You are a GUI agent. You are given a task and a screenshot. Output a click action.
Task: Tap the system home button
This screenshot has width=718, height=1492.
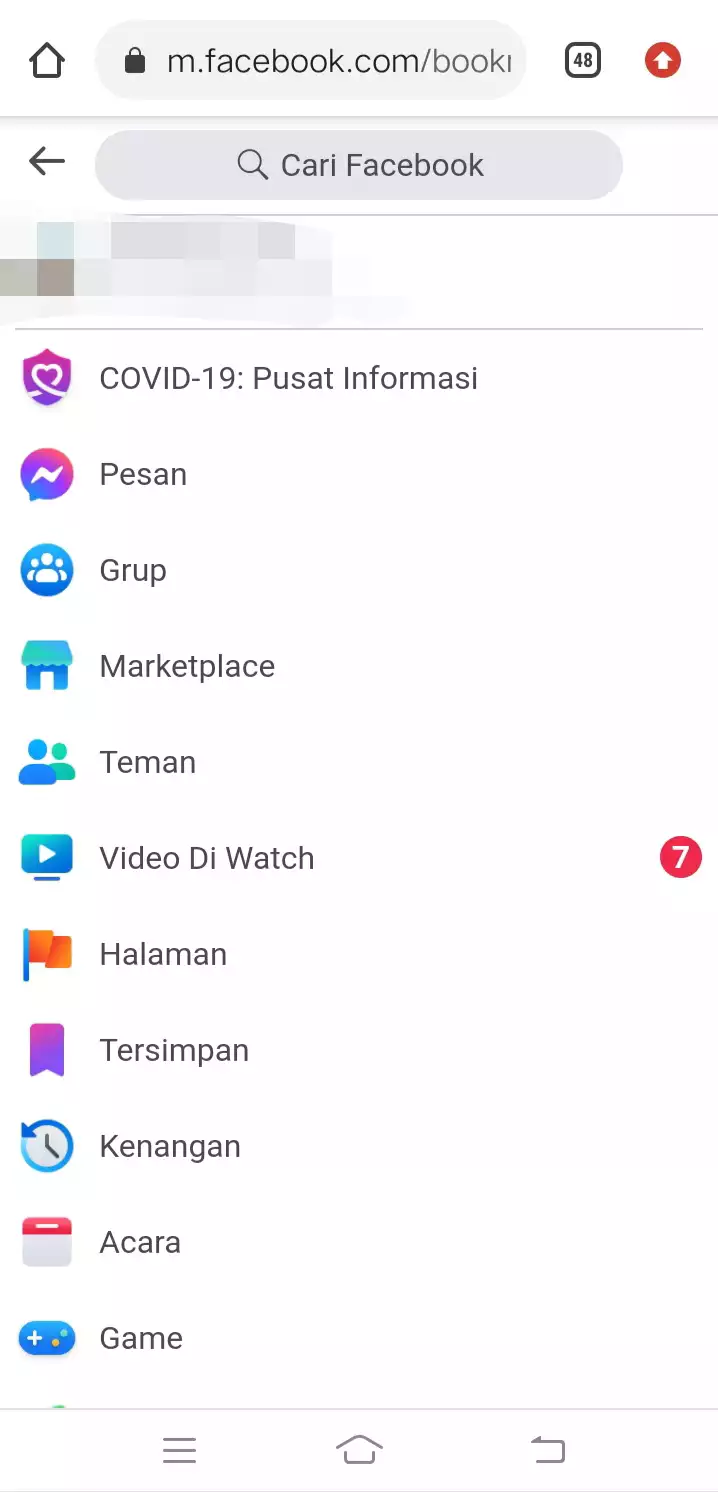359,1449
